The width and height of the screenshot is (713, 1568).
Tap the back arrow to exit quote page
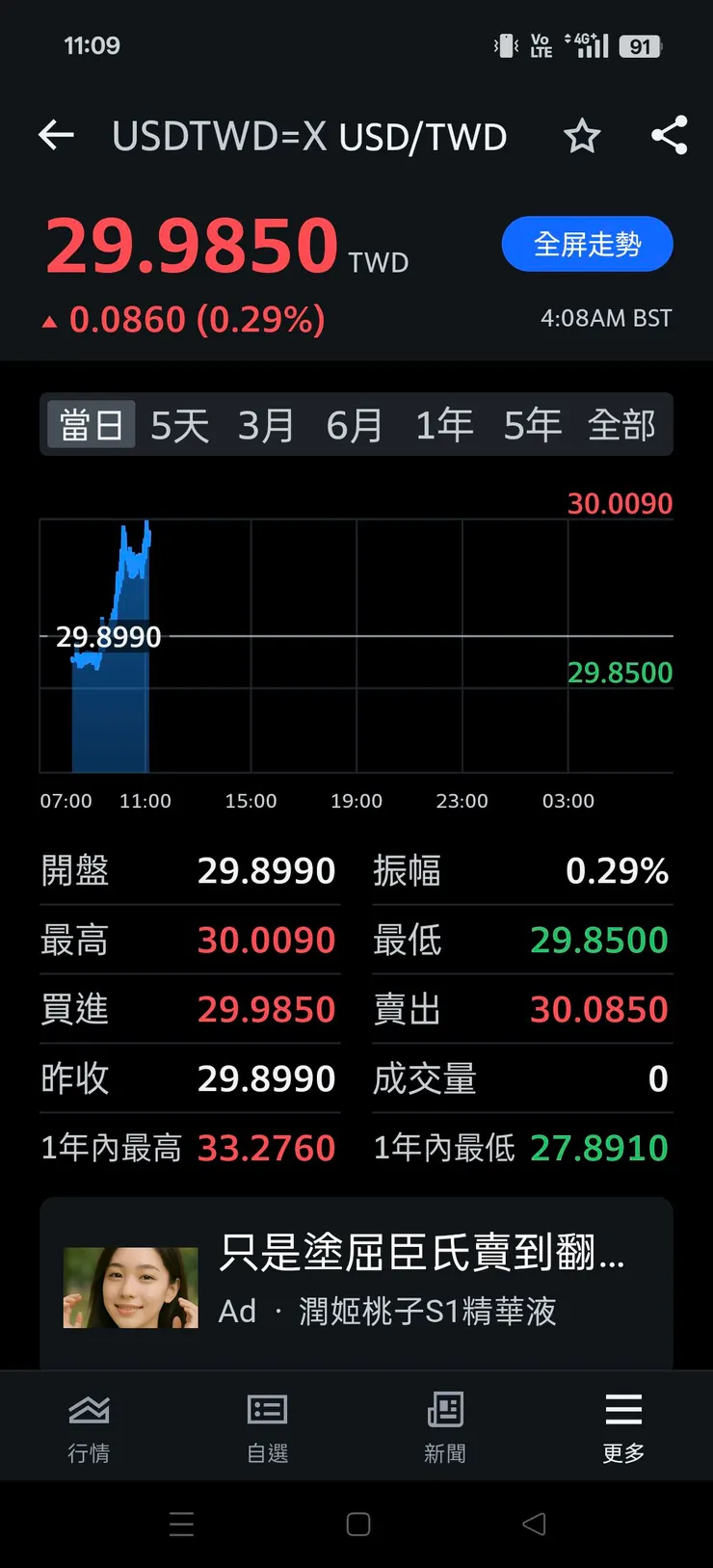[x=56, y=135]
